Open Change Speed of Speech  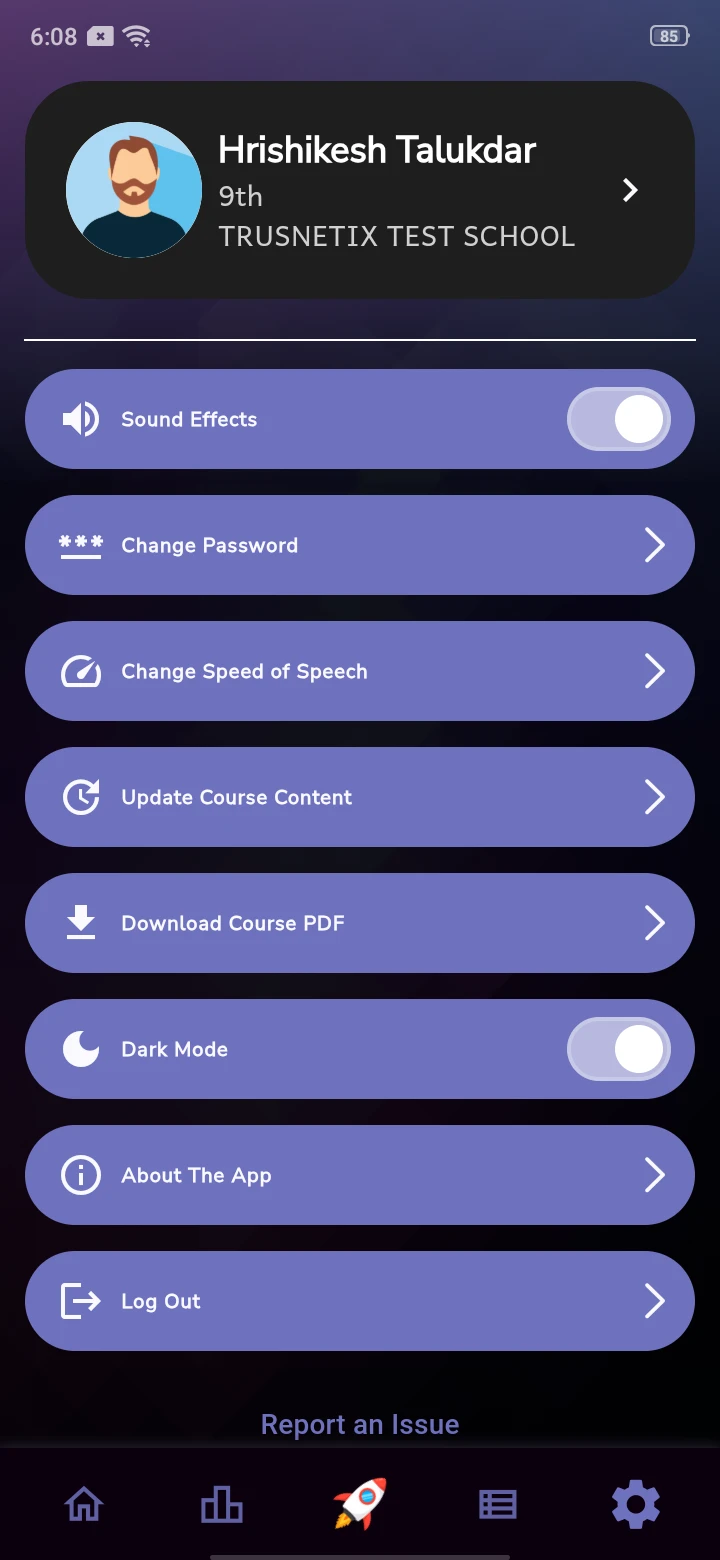360,671
